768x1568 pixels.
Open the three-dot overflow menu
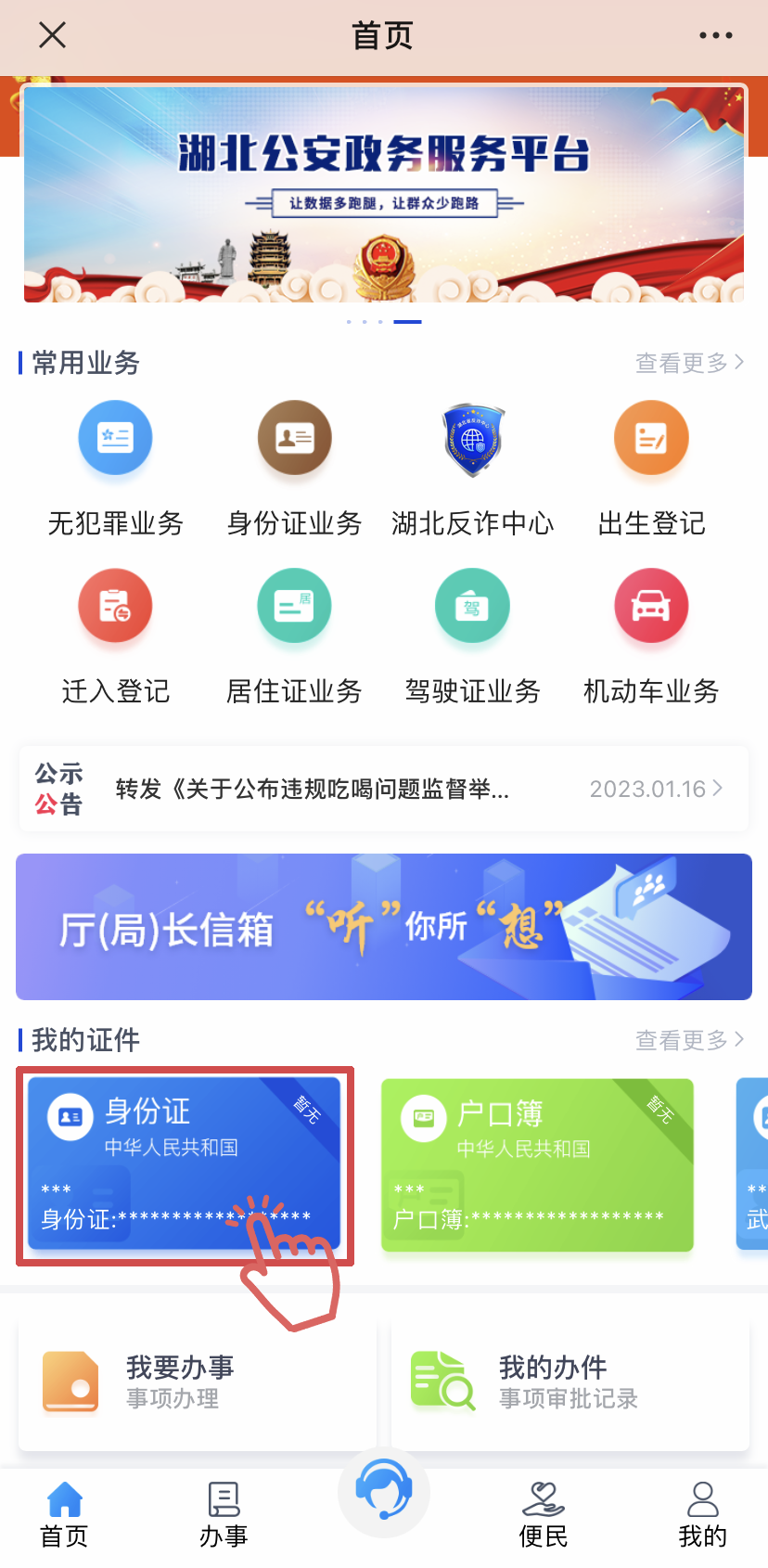coord(715,36)
